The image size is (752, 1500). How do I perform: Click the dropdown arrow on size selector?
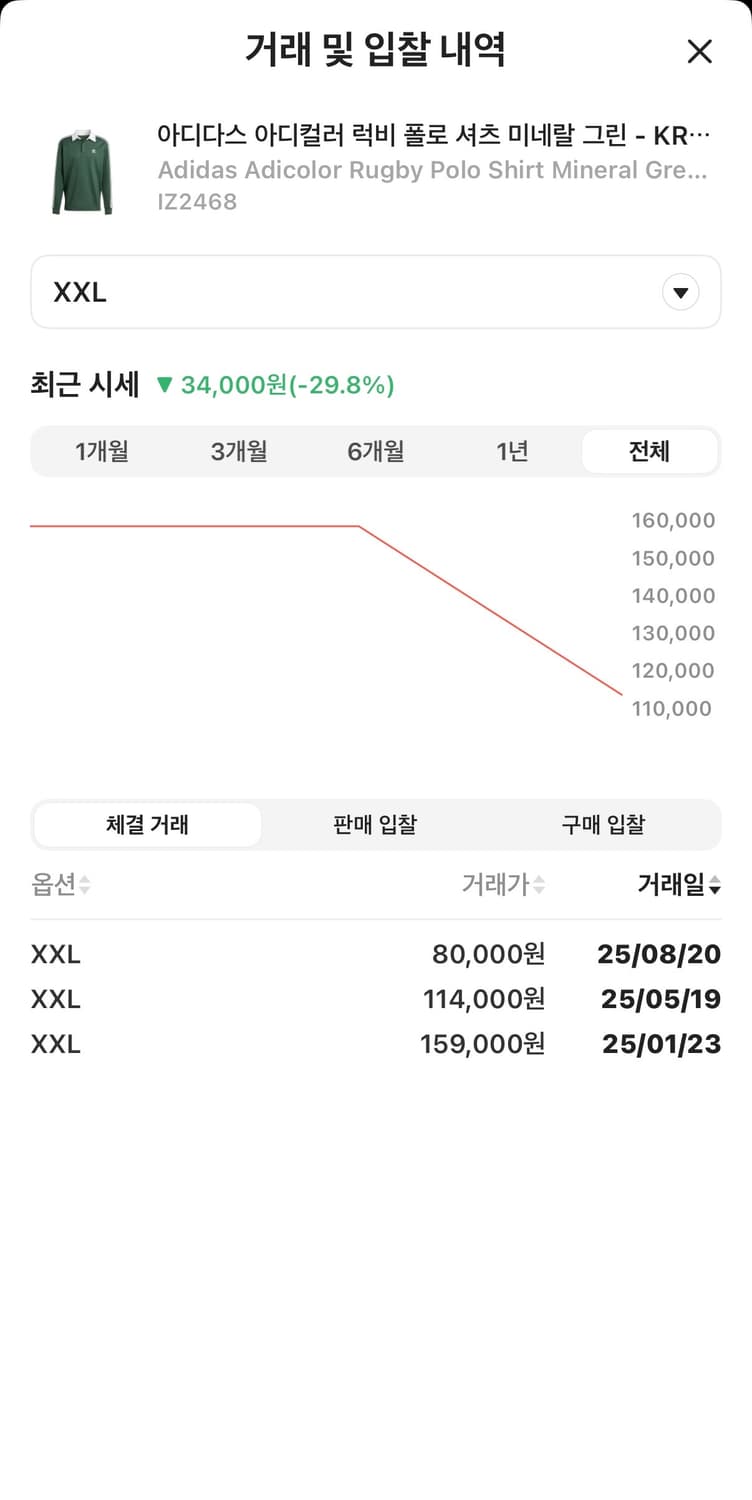click(681, 292)
